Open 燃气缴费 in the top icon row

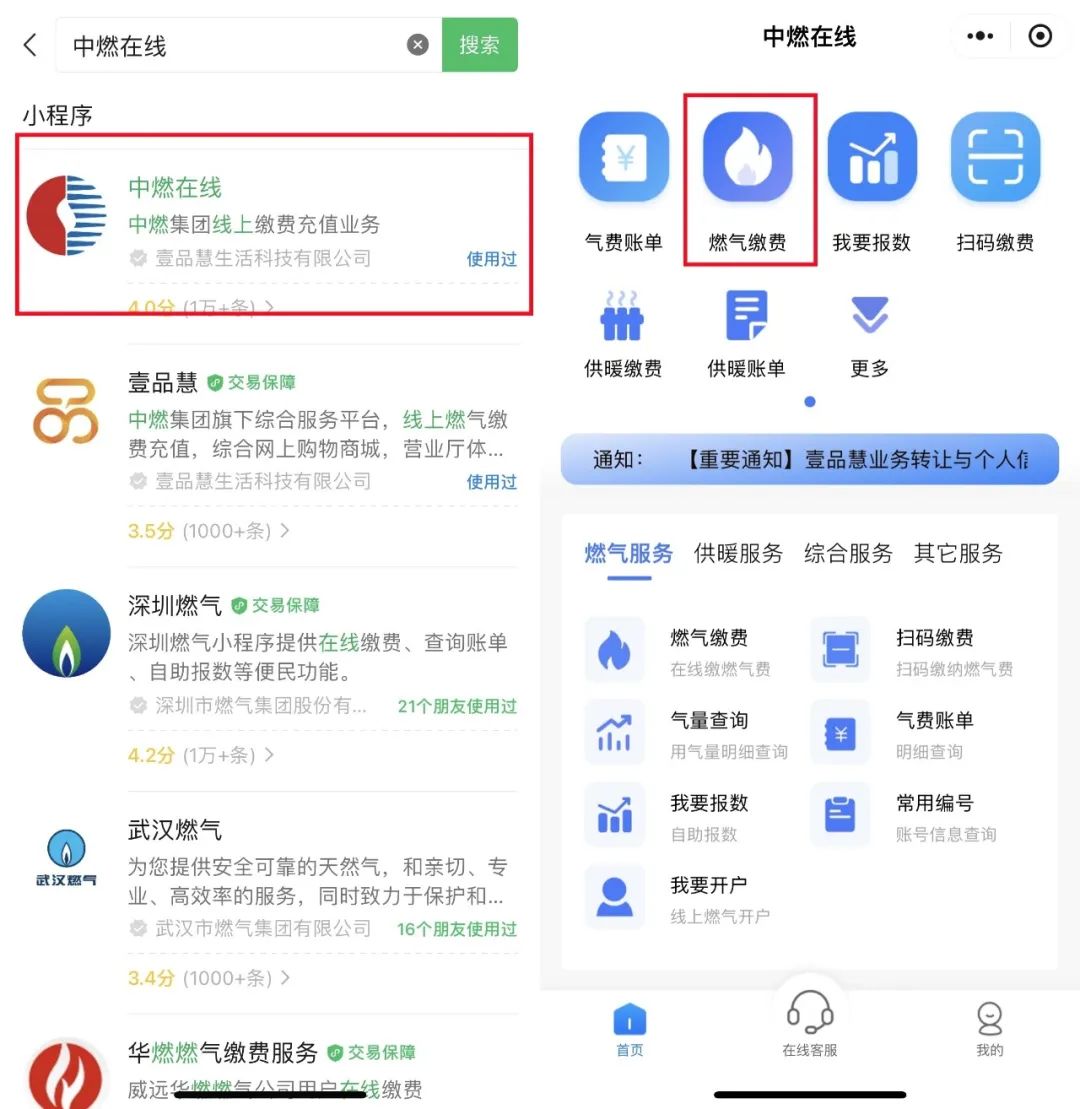tap(748, 180)
